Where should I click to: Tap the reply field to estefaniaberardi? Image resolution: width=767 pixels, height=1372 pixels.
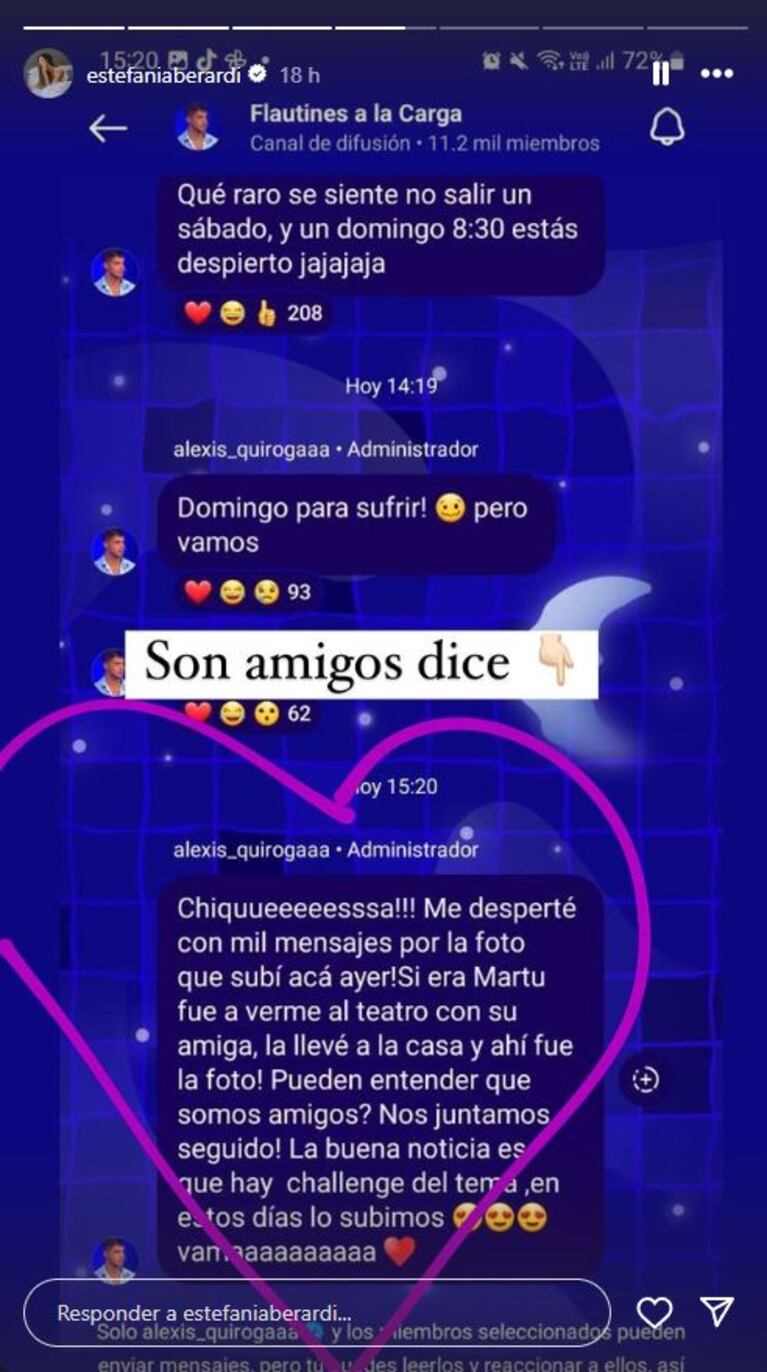coord(316,1312)
